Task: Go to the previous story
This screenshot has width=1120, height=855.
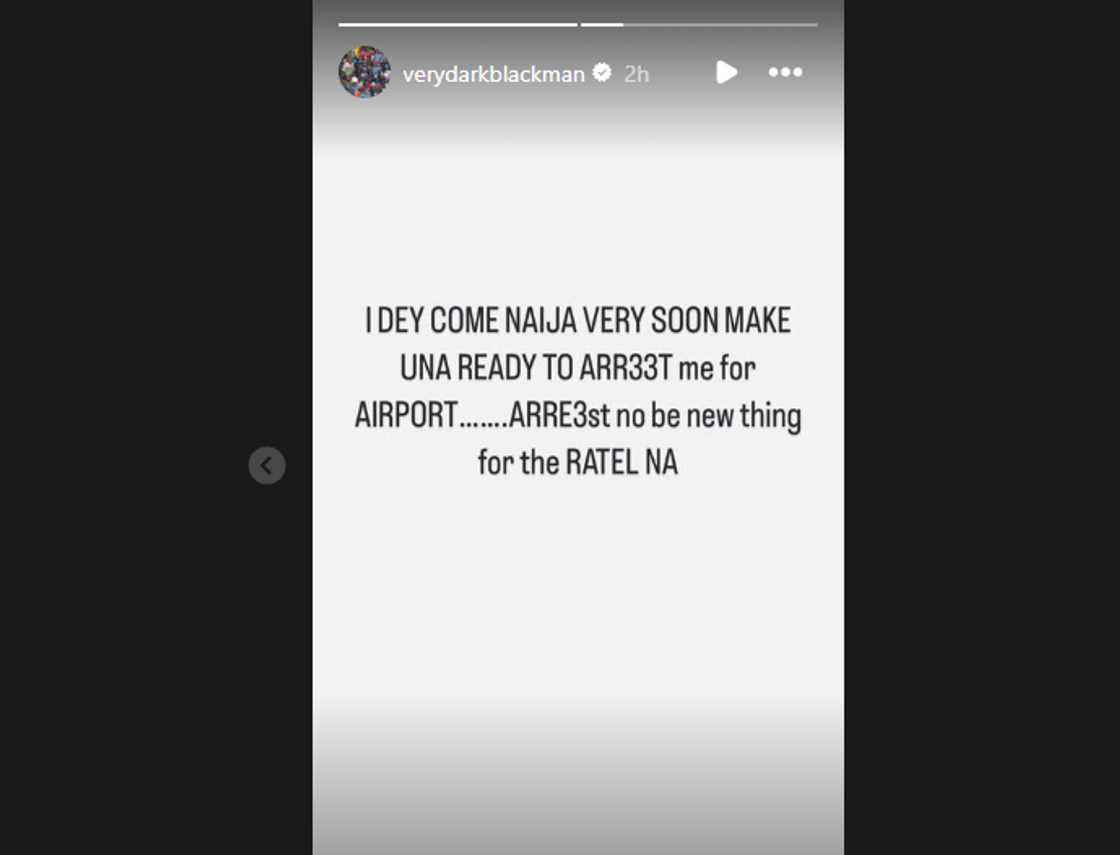Action: click(267, 465)
